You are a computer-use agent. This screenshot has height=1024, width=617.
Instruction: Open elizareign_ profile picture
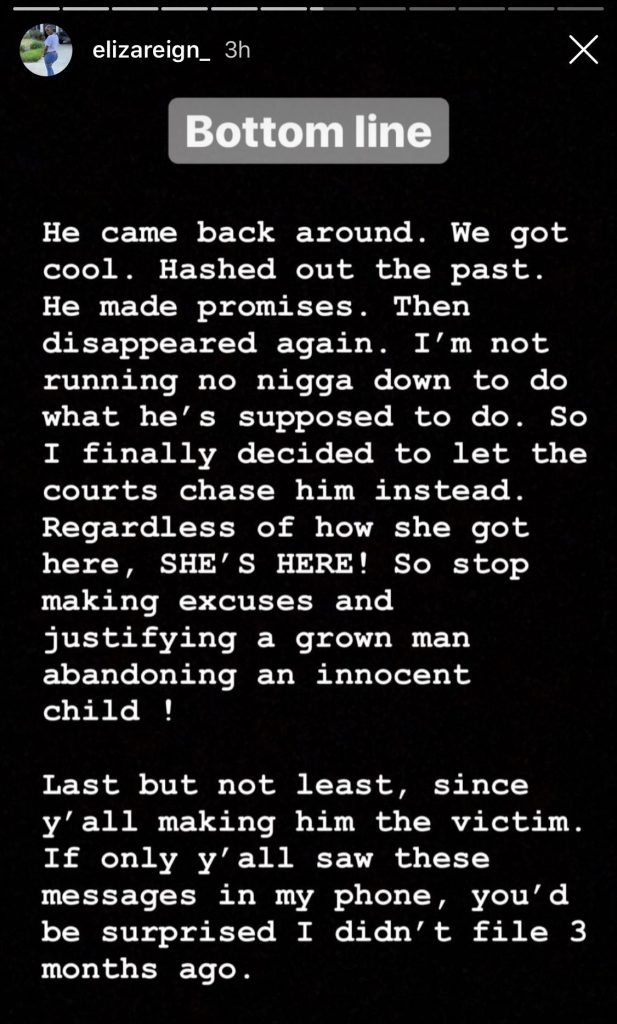point(46,50)
